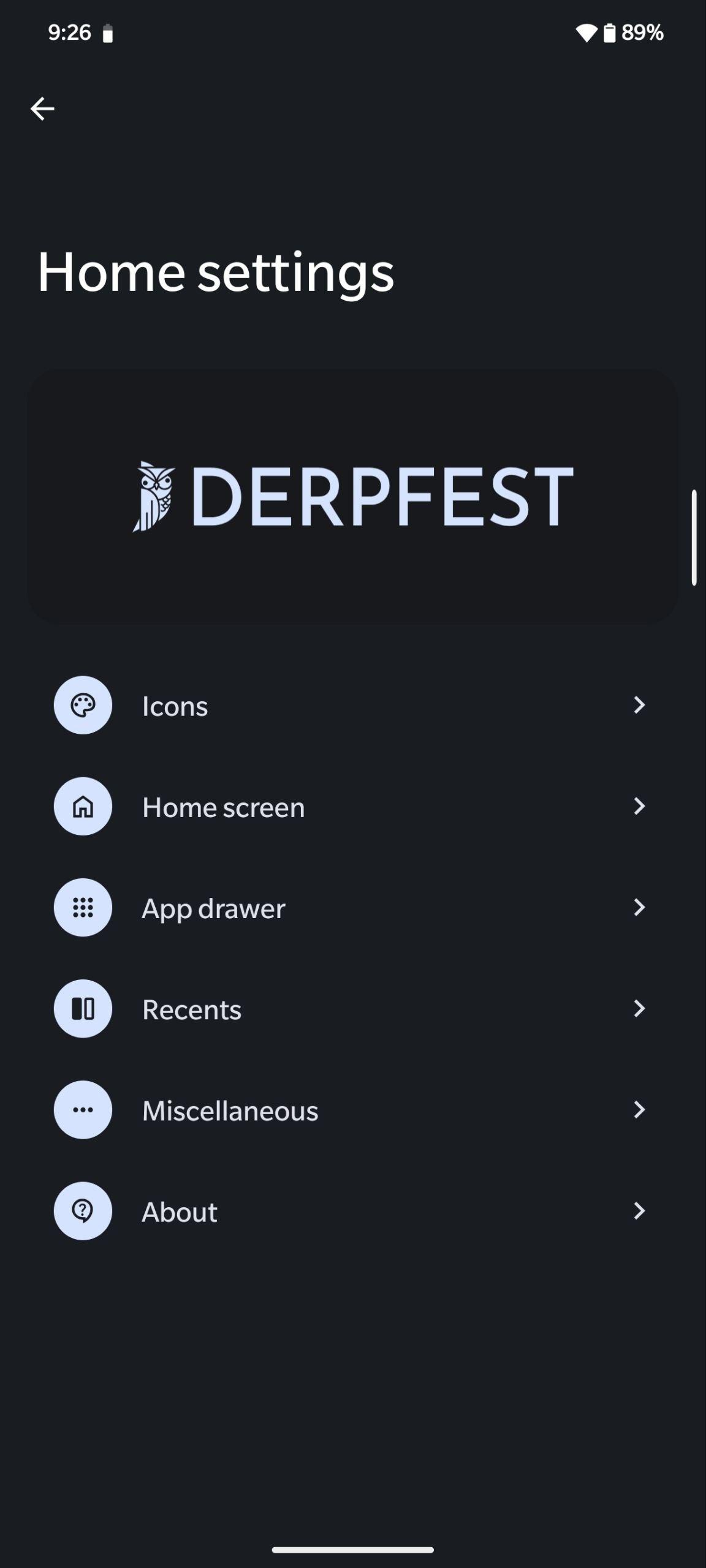Image resolution: width=706 pixels, height=1568 pixels.
Task: Go back using the top arrow
Action: pyautogui.click(x=42, y=109)
